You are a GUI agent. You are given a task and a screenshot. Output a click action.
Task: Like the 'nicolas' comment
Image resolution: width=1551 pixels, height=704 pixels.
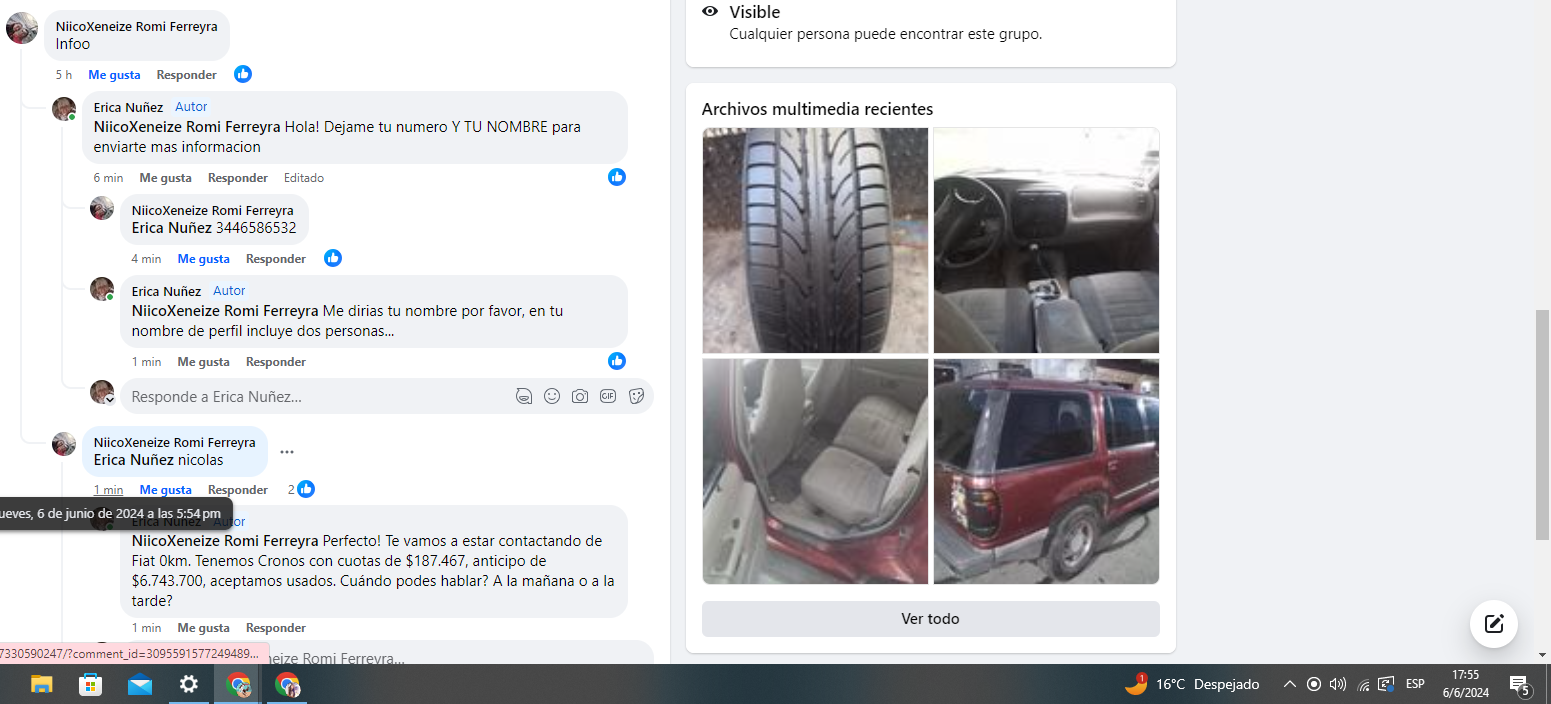(165, 490)
